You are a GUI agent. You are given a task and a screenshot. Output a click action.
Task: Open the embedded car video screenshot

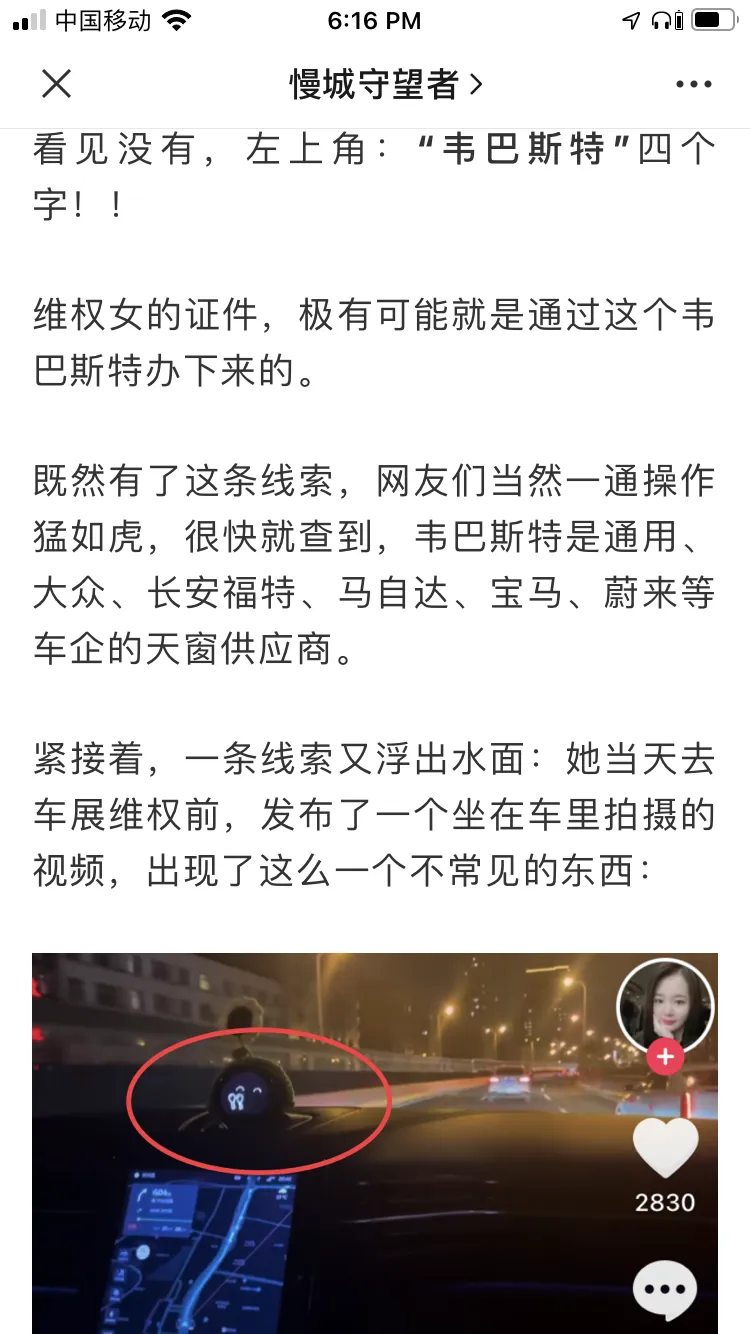(x=374, y=1140)
